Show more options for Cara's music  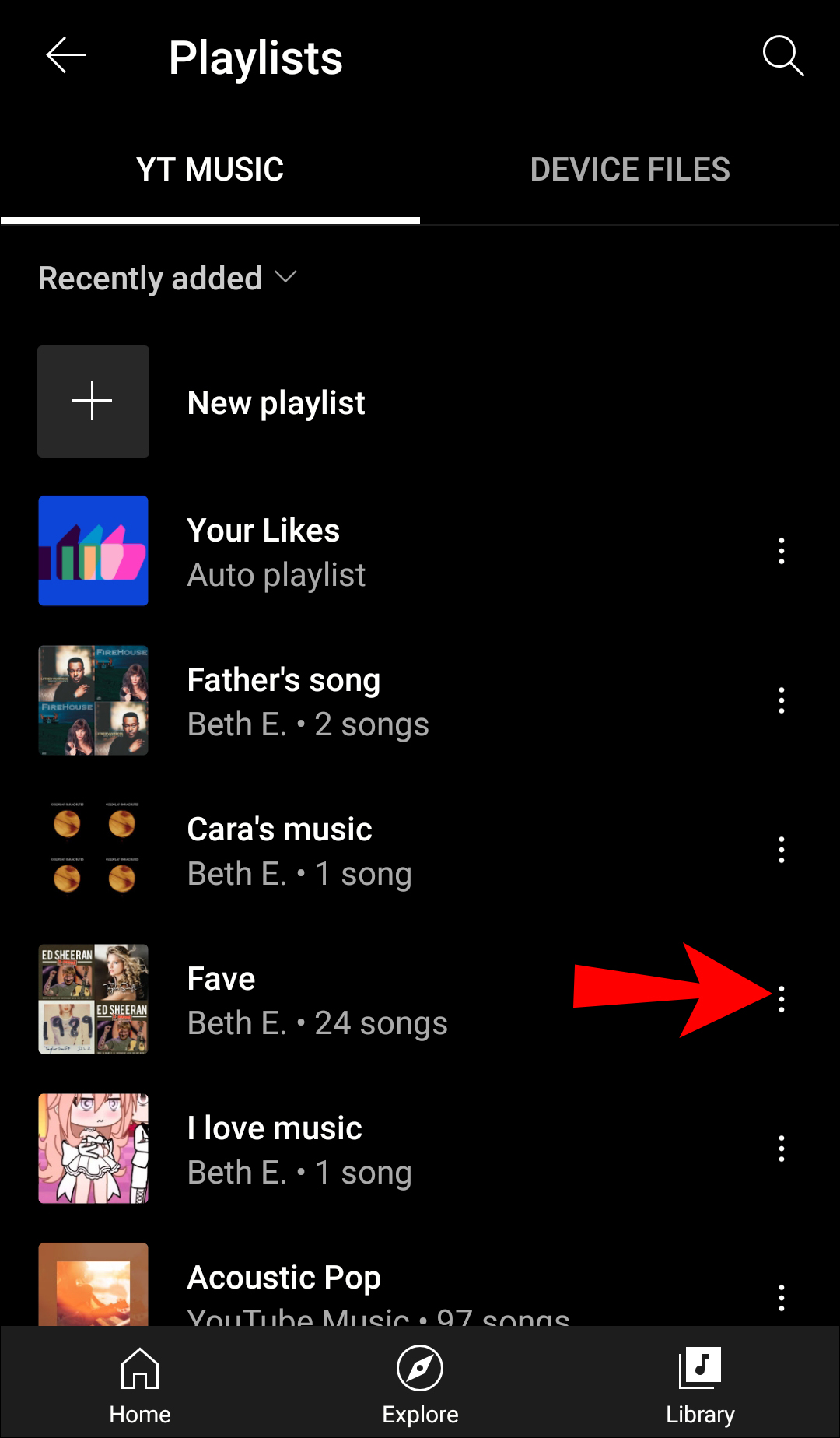782,850
